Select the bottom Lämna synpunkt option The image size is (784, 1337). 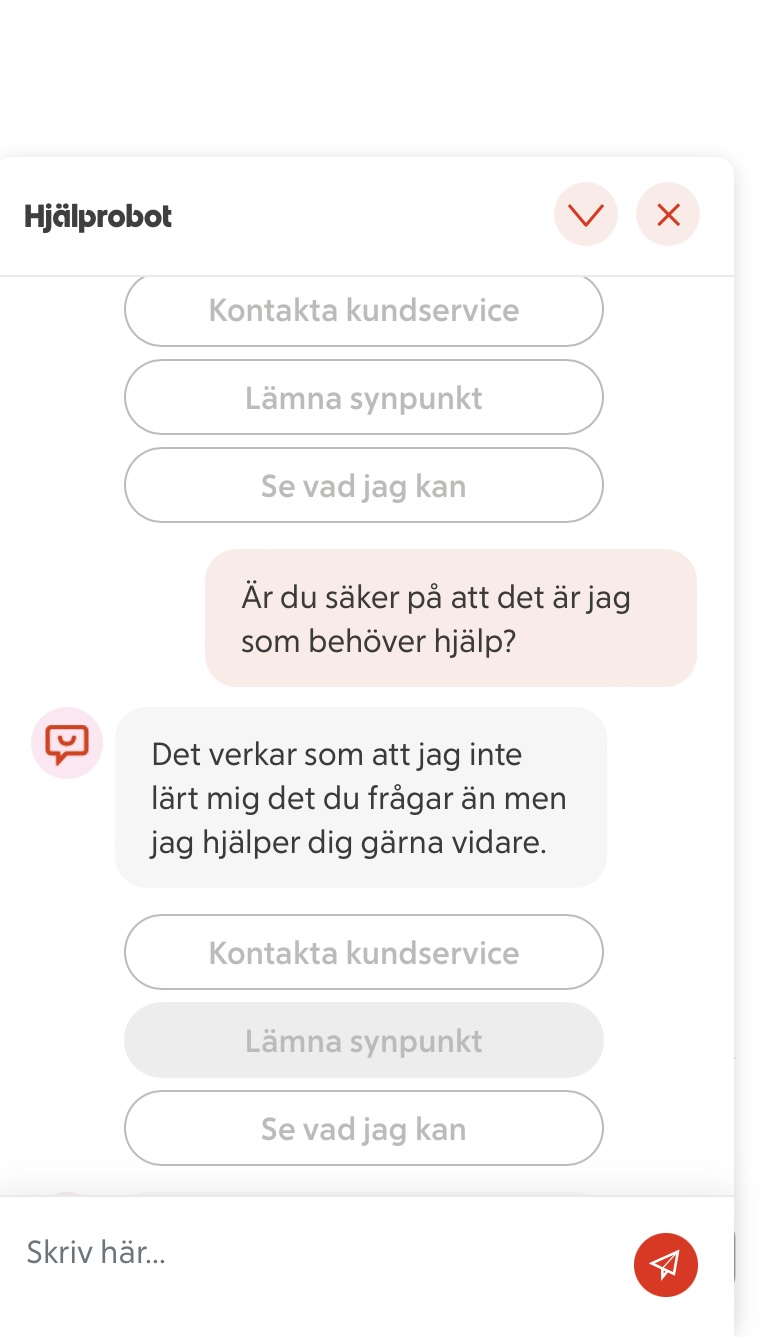(364, 1040)
